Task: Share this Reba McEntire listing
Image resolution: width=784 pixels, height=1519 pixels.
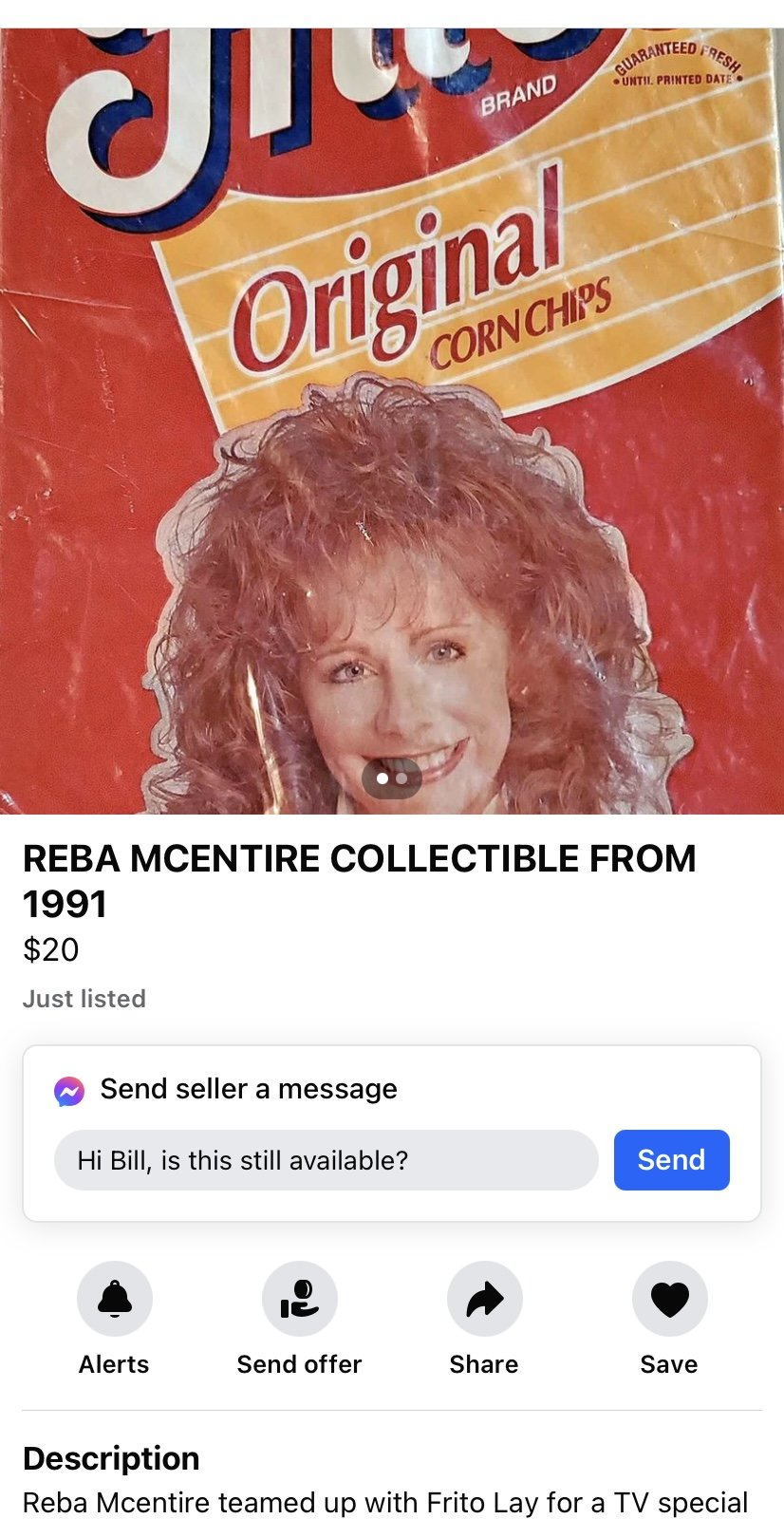Action: pos(484,1299)
